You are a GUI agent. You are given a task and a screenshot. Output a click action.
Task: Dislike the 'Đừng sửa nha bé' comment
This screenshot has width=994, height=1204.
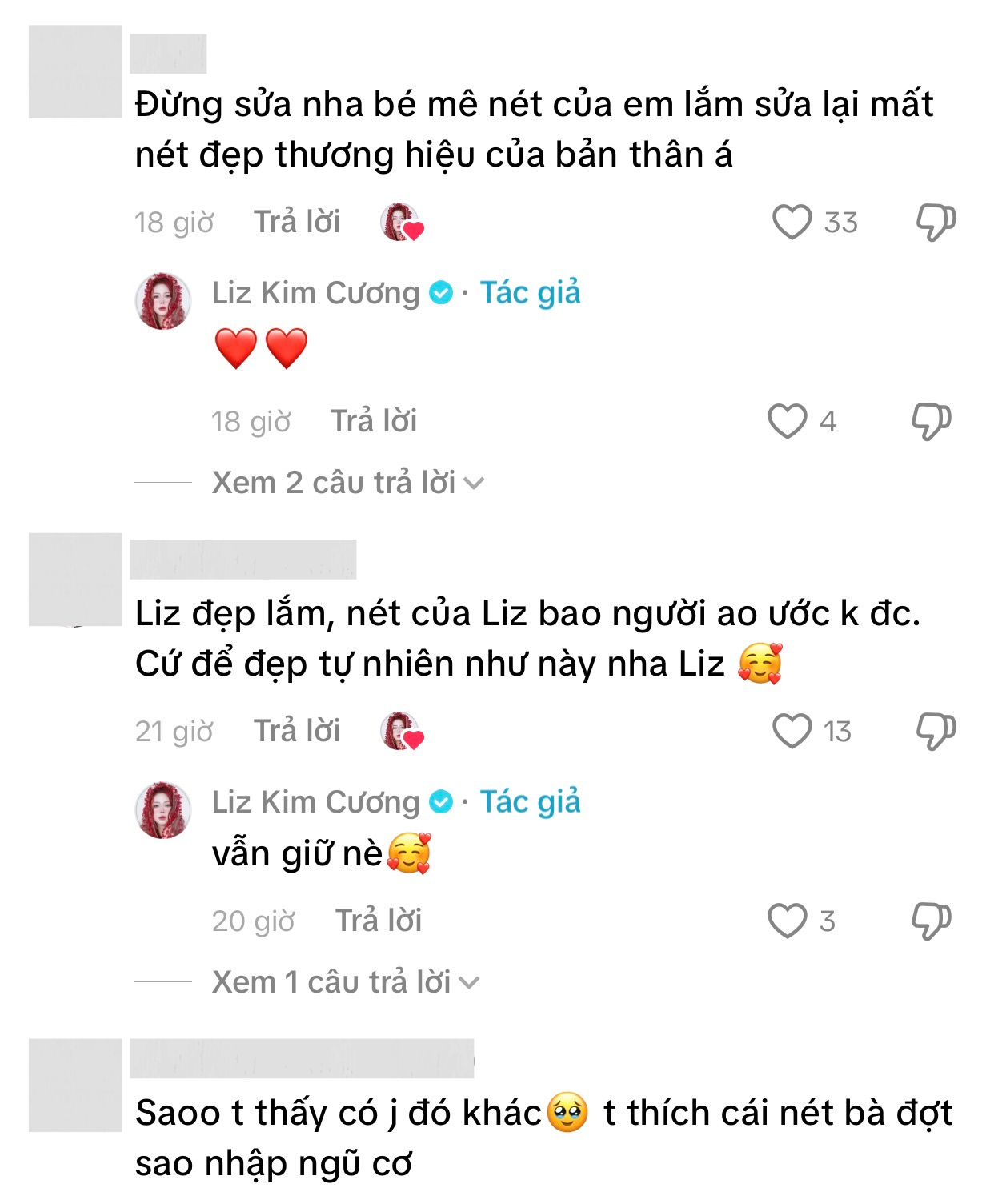click(935, 222)
